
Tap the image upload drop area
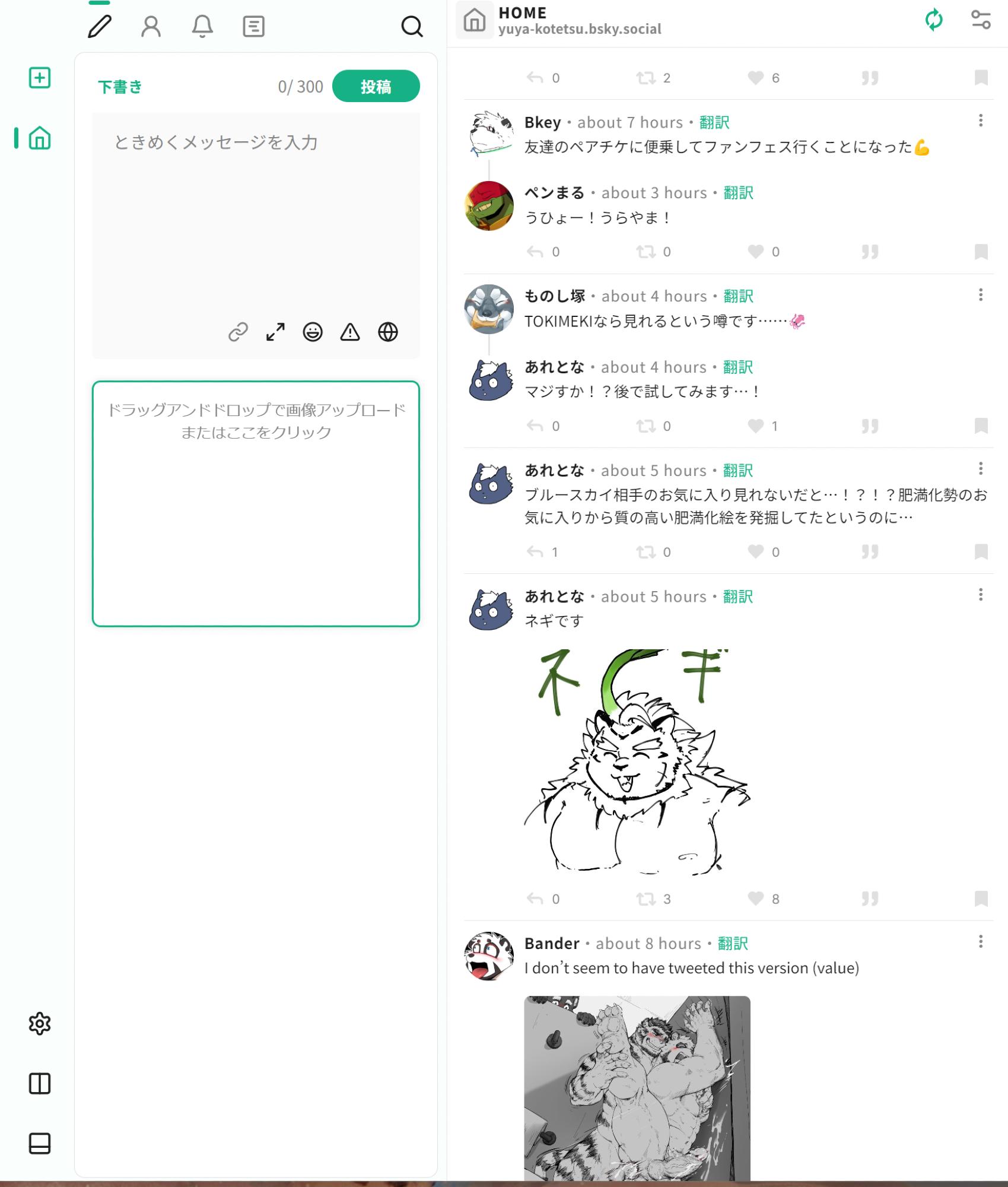(256, 503)
